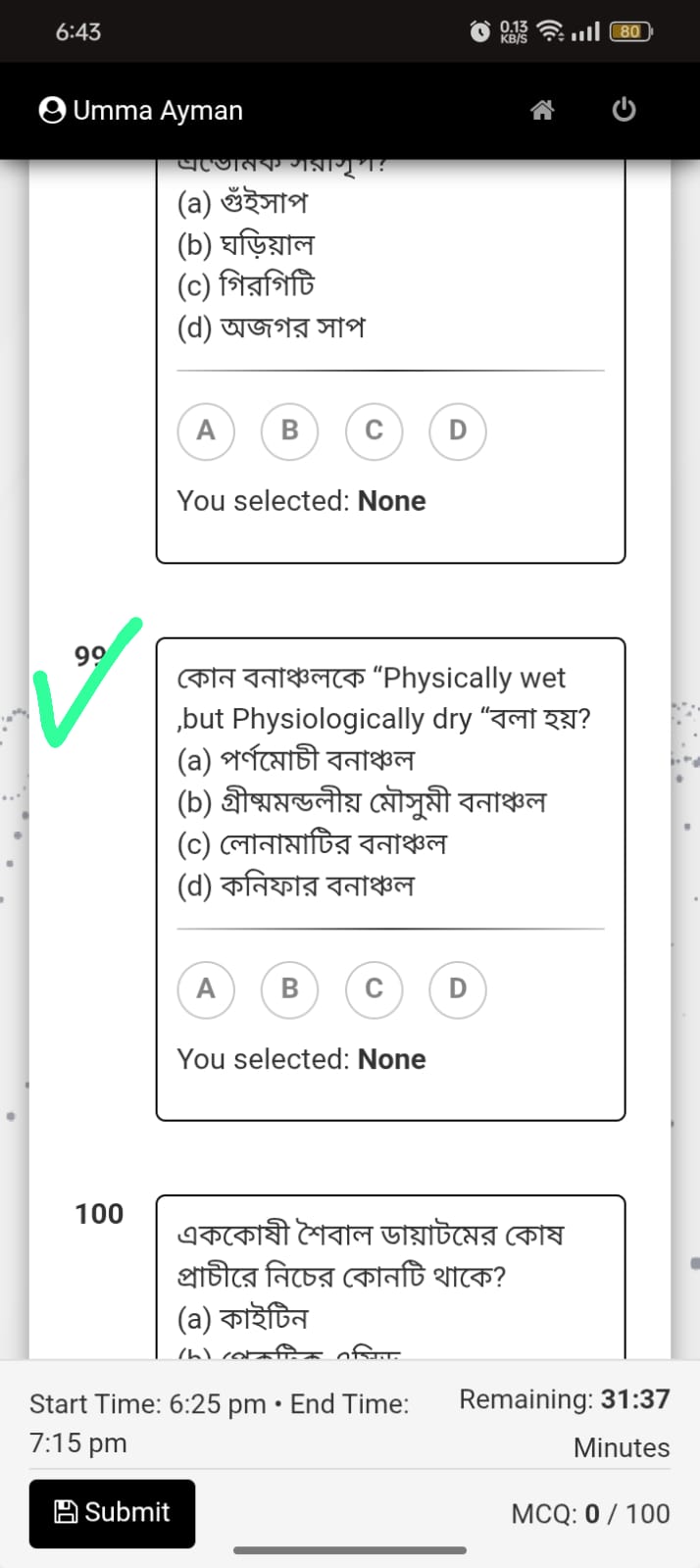Select option B for question 99
The image size is (700, 1568).
290,988
